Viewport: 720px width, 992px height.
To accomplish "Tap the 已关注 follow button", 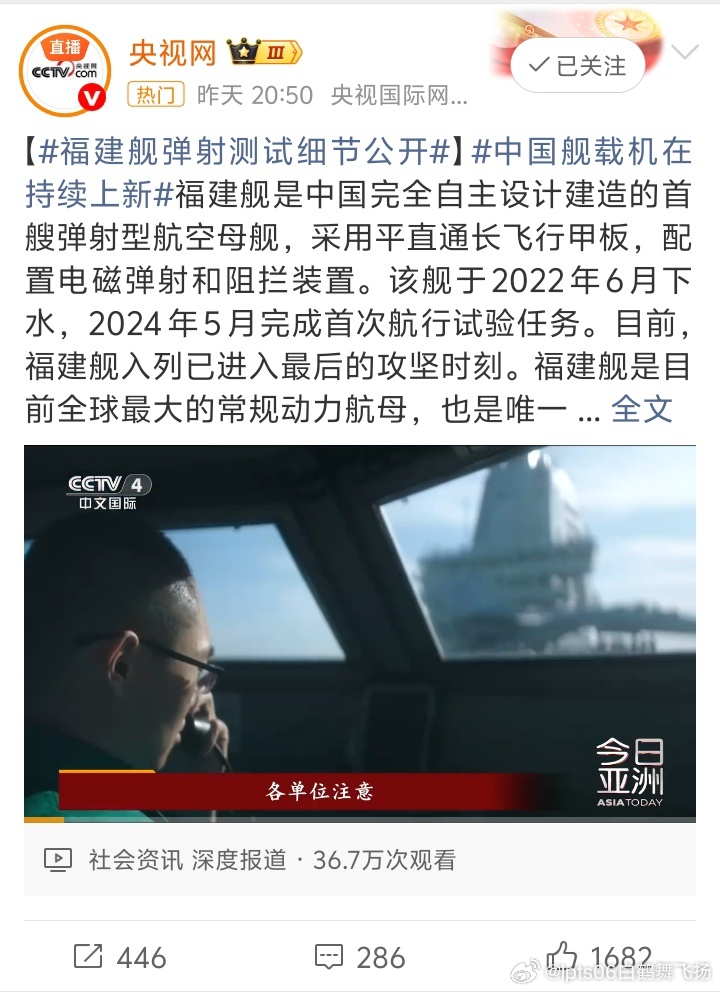I will pos(579,66).
